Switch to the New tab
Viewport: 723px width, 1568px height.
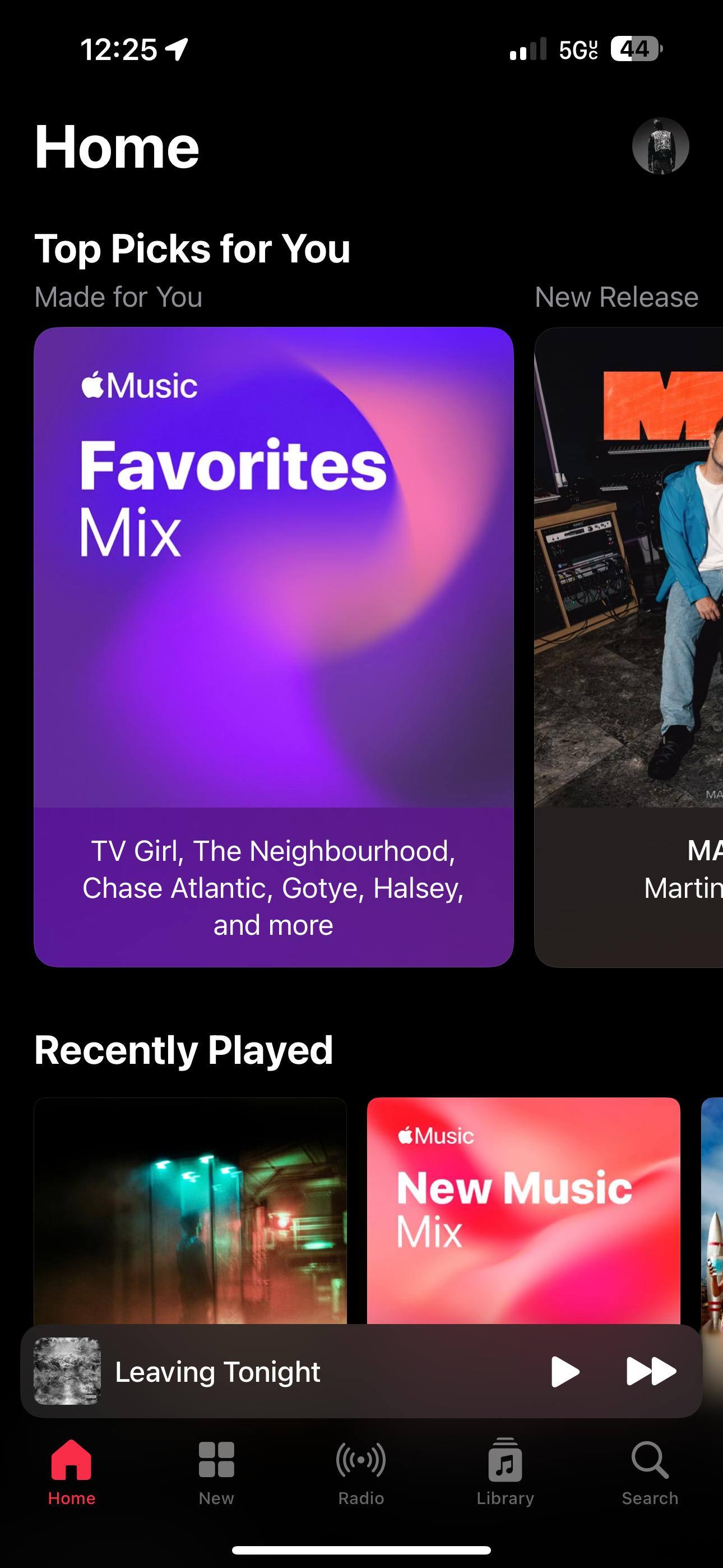click(216, 1473)
